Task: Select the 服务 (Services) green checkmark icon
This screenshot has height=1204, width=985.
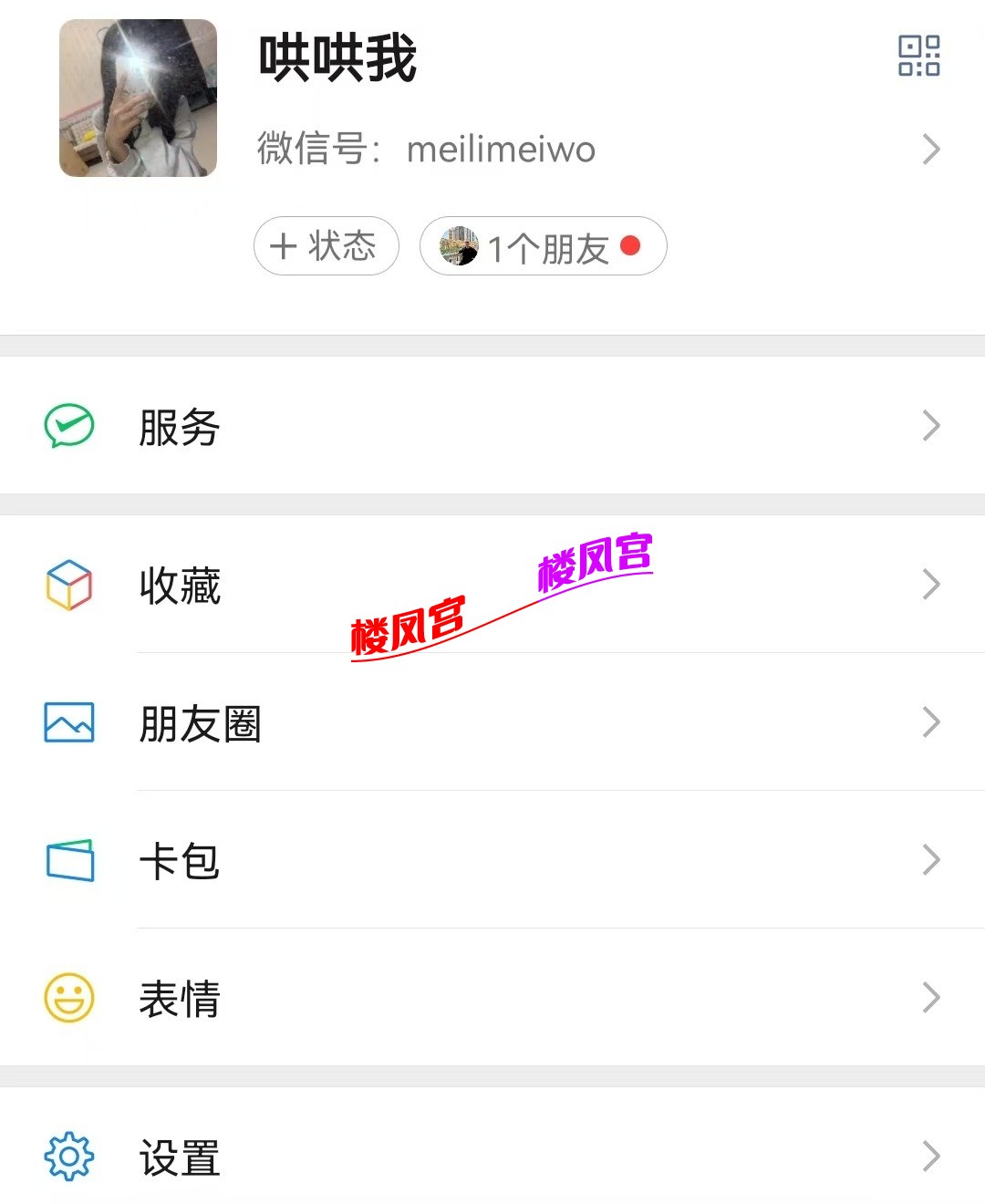Action: [x=68, y=425]
